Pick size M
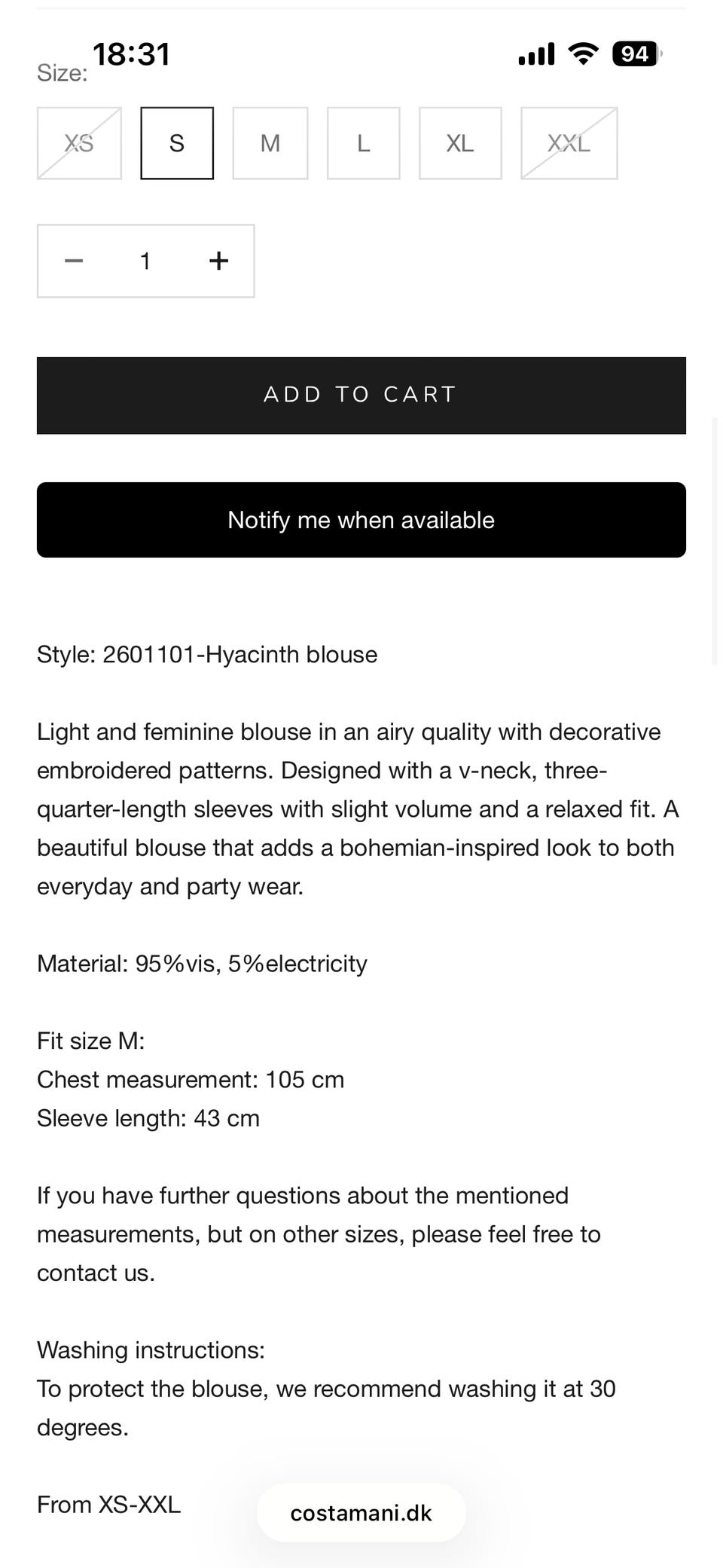The height and width of the screenshot is (1568, 723). (270, 143)
